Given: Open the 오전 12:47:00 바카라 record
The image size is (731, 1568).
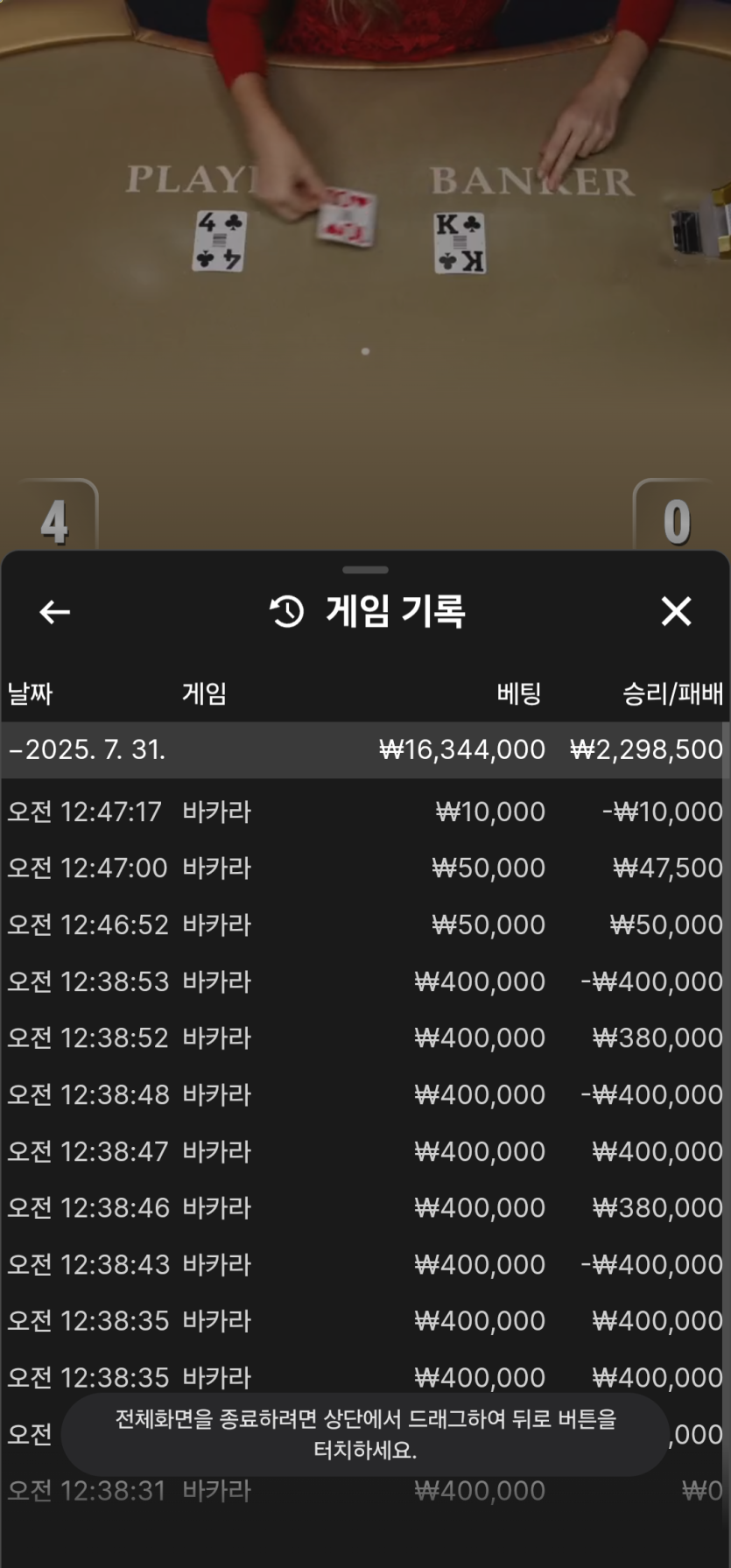Looking at the screenshot, I should (x=365, y=868).
